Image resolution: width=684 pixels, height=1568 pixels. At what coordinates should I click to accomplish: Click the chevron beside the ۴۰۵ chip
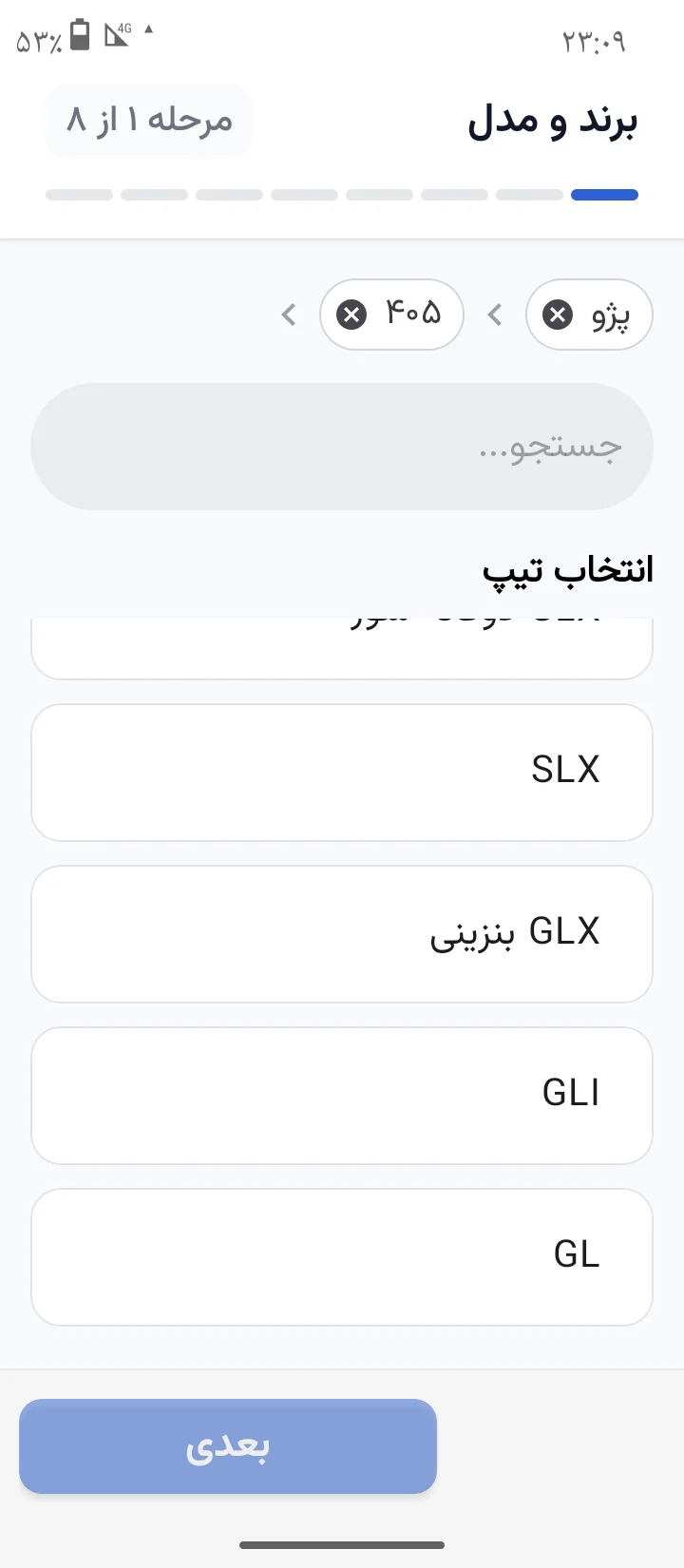click(x=288, y=315)
